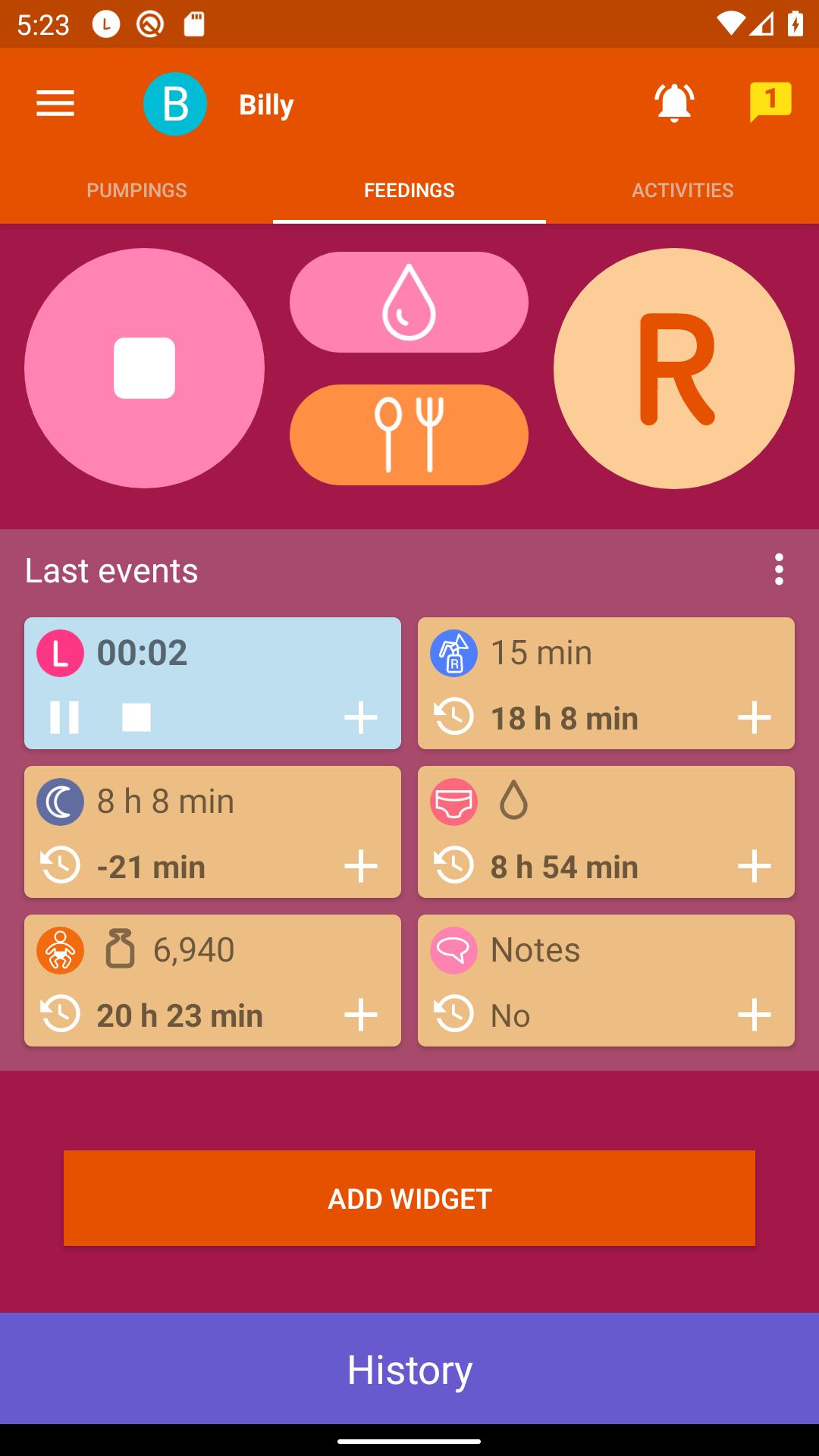Pause the 00:02 feeding timer

point(64,717)
